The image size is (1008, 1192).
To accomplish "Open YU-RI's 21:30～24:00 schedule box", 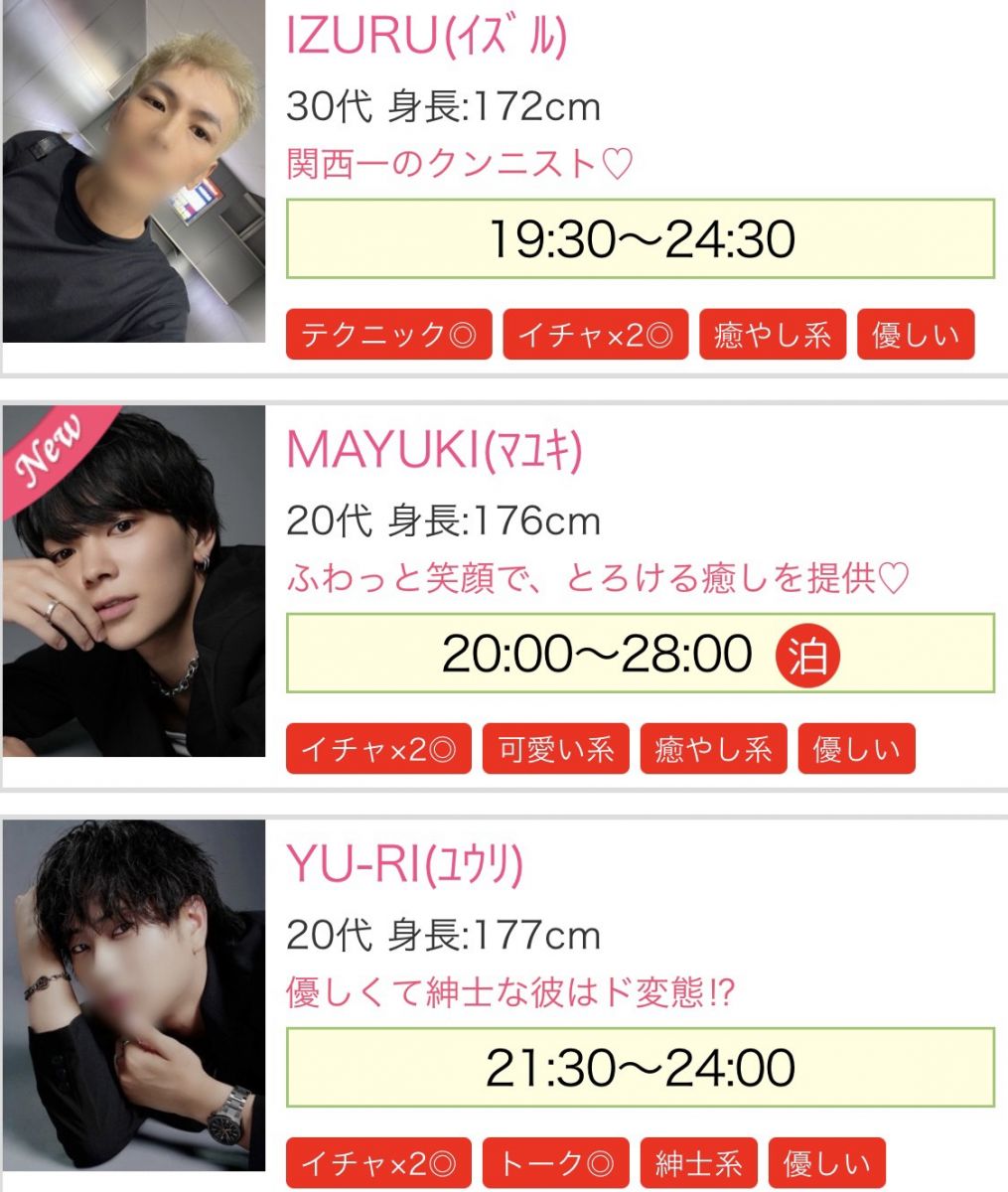I will pyautogui.click(x=640, y=1068).
